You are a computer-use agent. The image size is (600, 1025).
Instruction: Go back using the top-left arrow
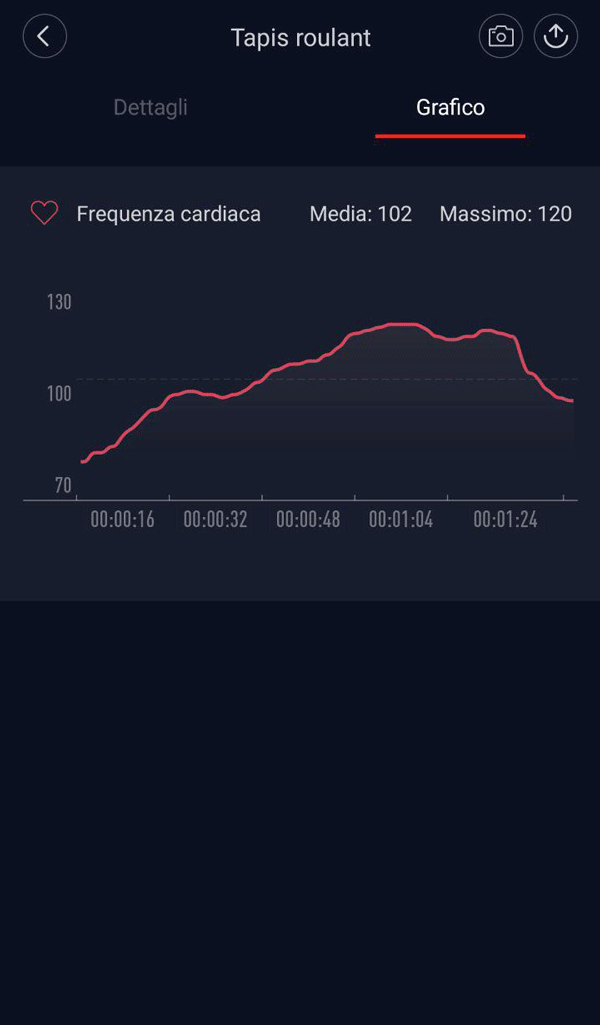(x=44, y=37)
